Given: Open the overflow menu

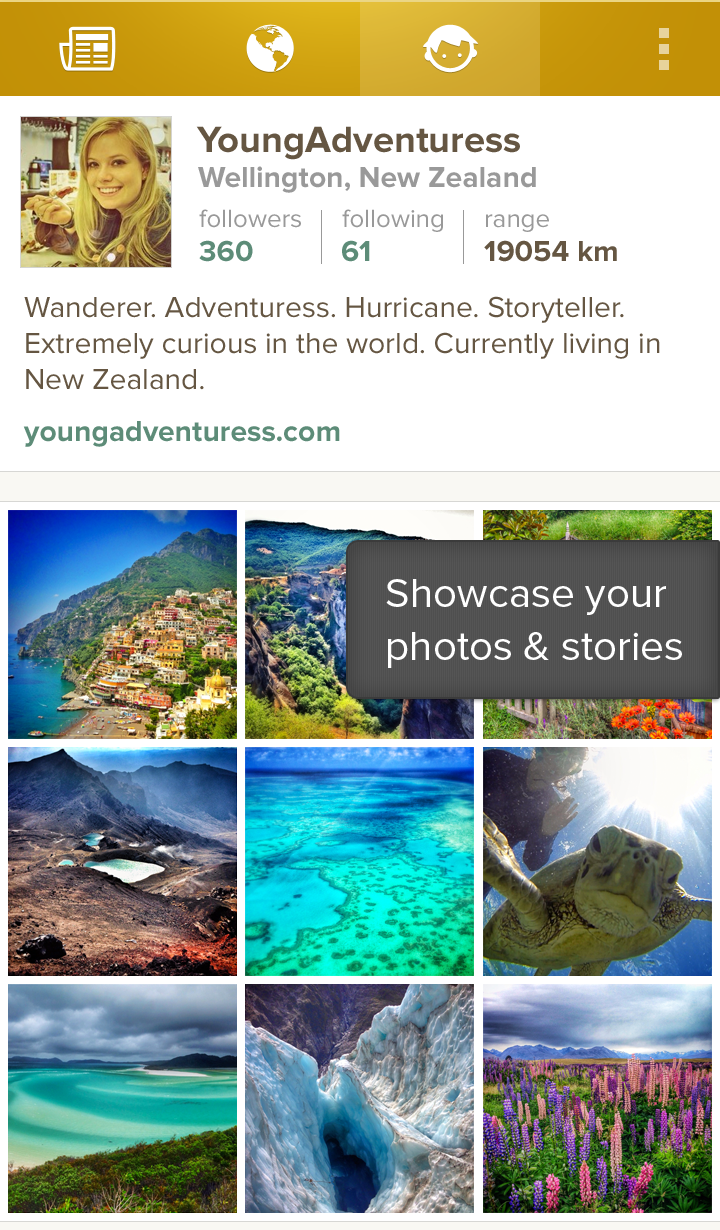Looking at the screenshot, I should pos(663,48).
